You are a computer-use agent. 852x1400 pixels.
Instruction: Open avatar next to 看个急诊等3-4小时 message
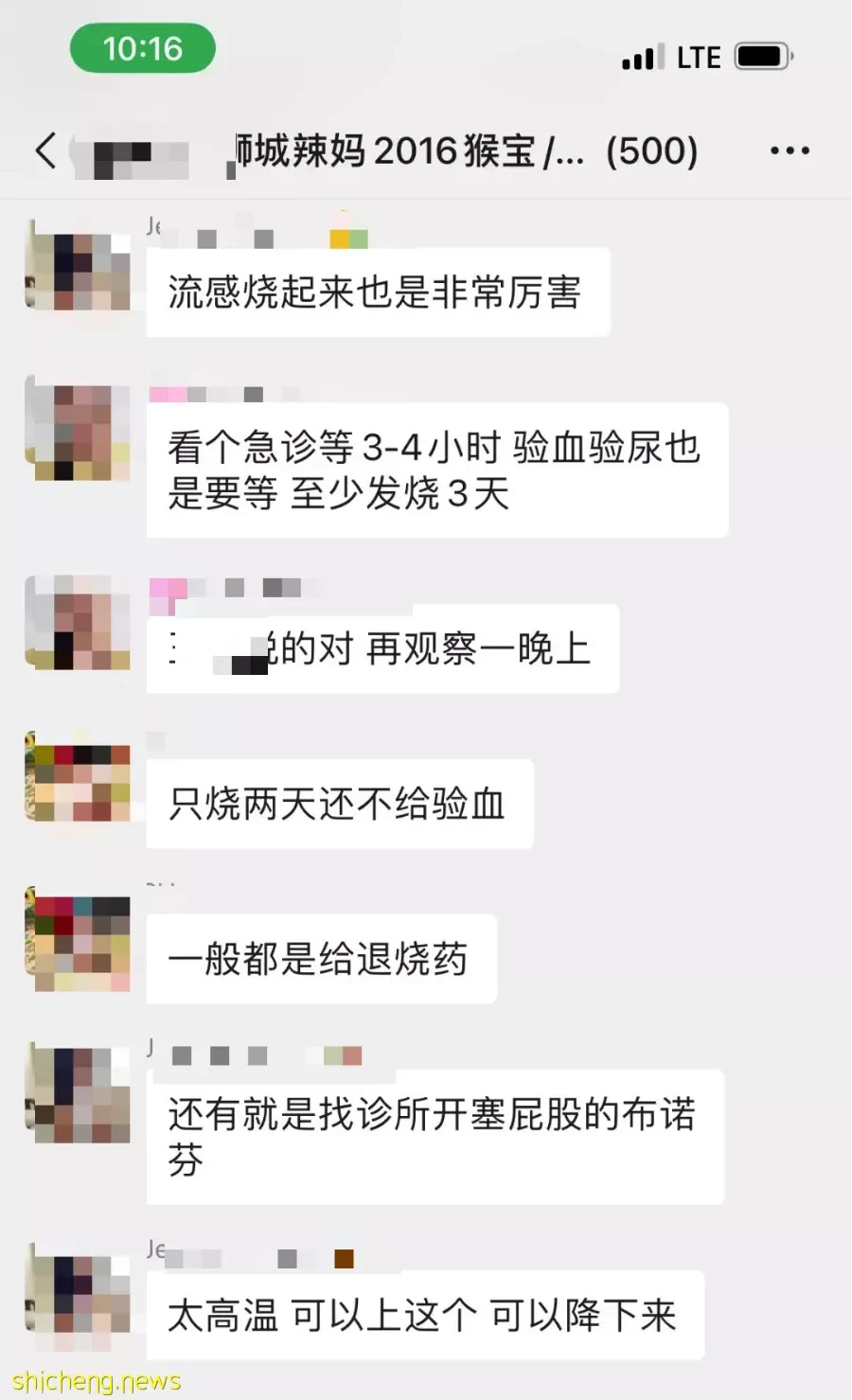[x=78, y=430]
